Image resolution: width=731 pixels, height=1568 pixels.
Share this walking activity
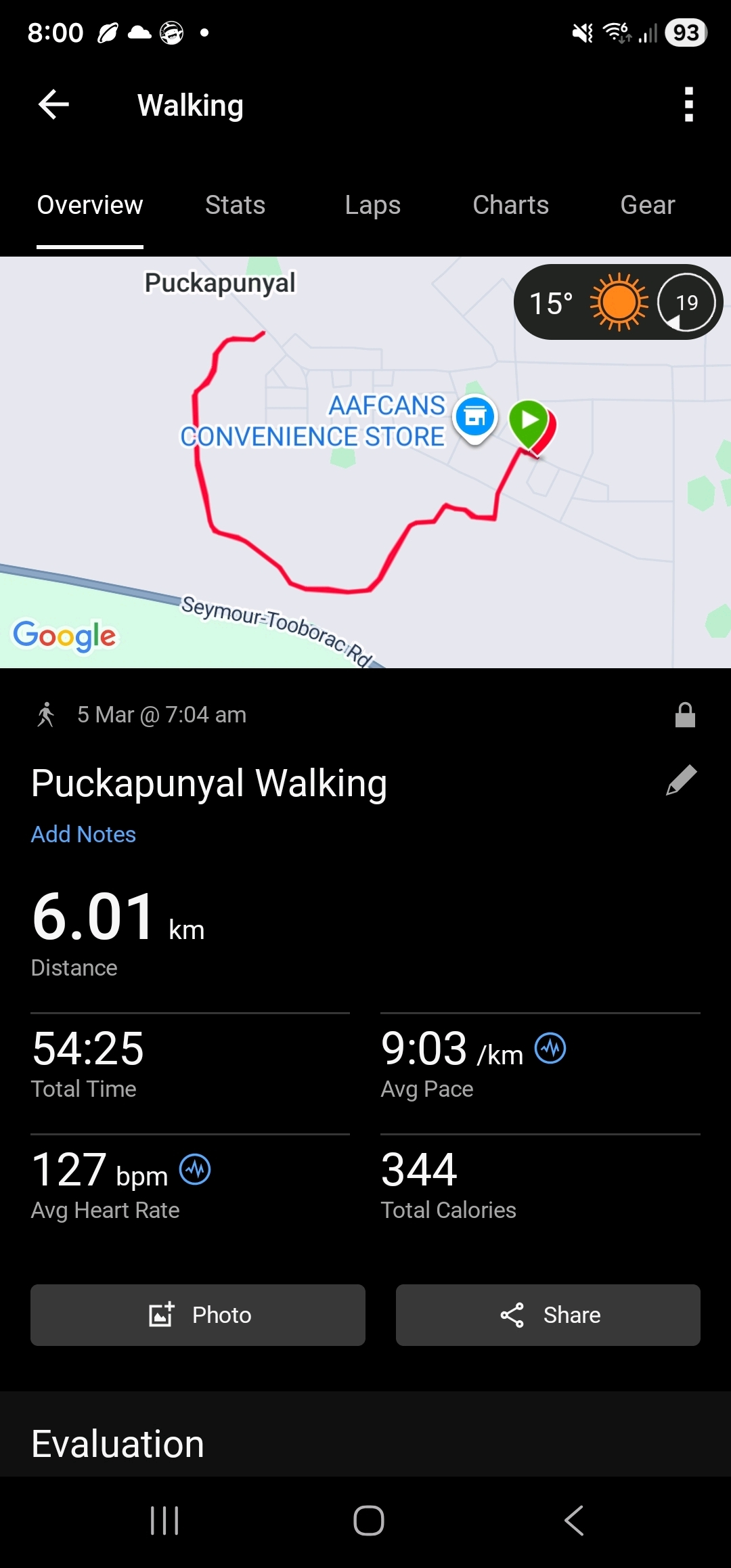tap(548, 1315)
